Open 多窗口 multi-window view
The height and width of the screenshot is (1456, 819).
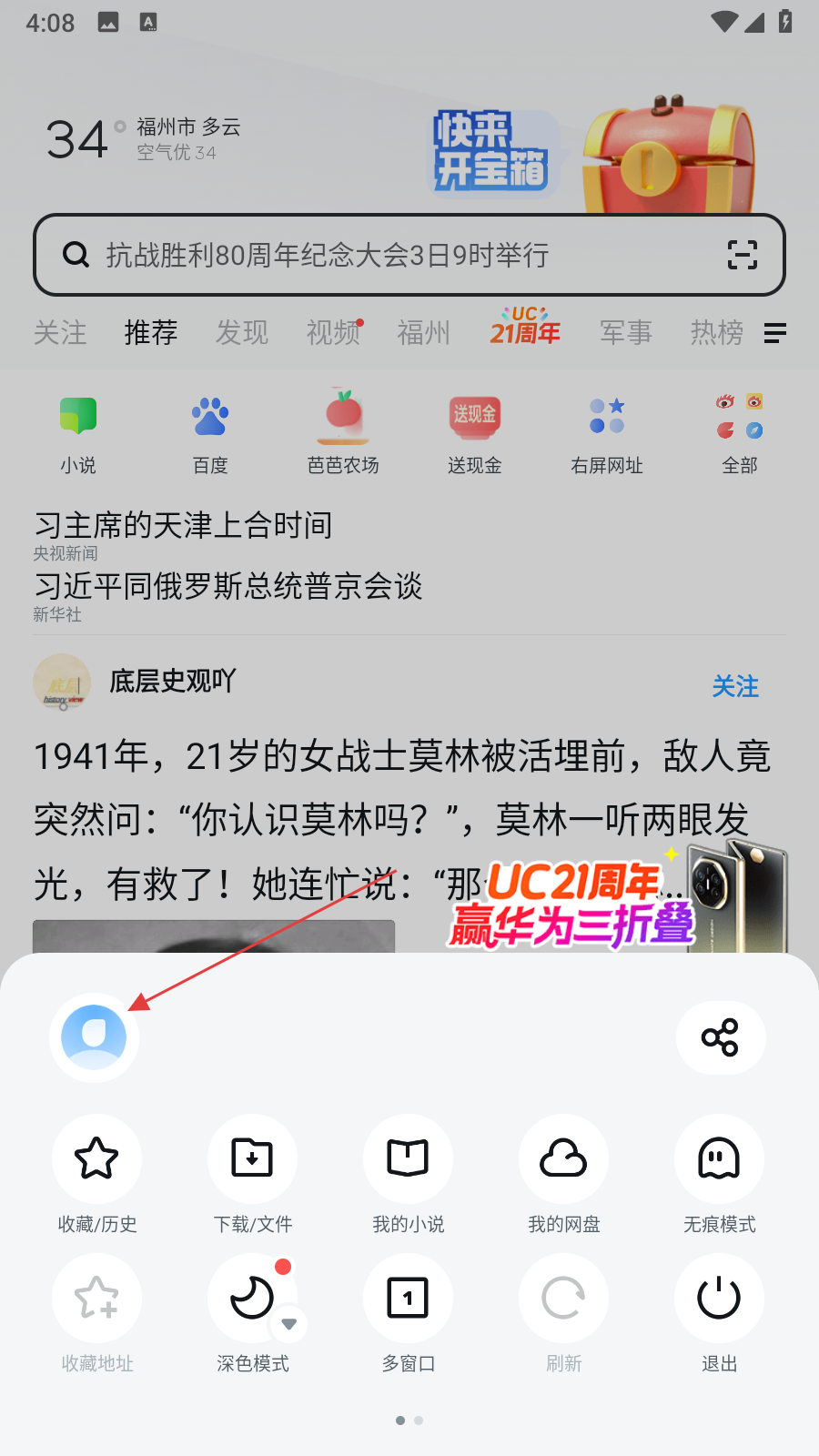pyautogui.click(x=408, y=1299)
